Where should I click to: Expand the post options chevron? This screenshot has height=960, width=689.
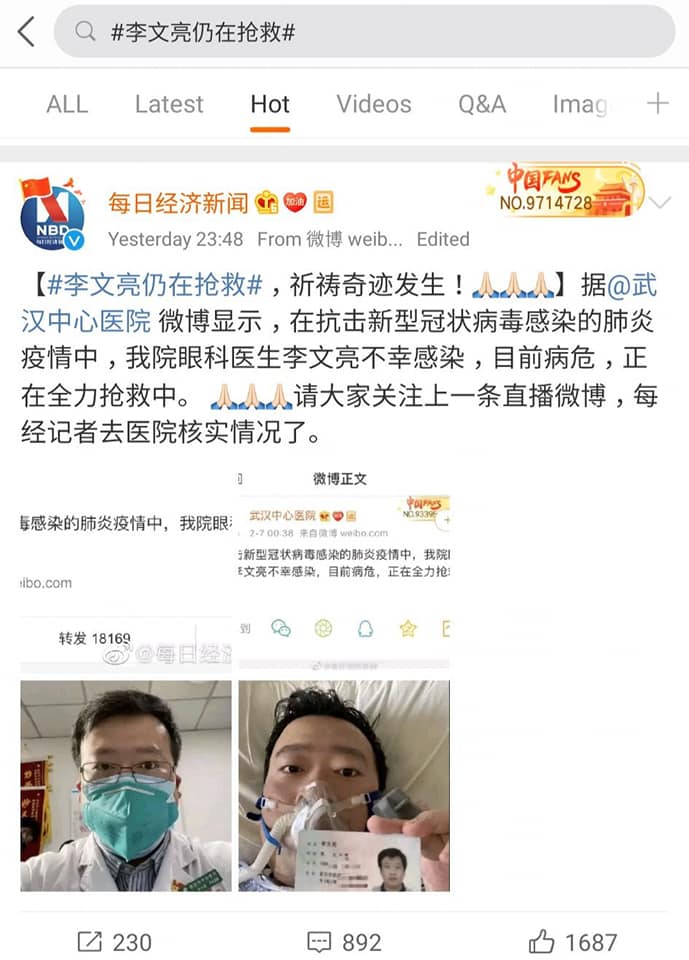point(661,203)
